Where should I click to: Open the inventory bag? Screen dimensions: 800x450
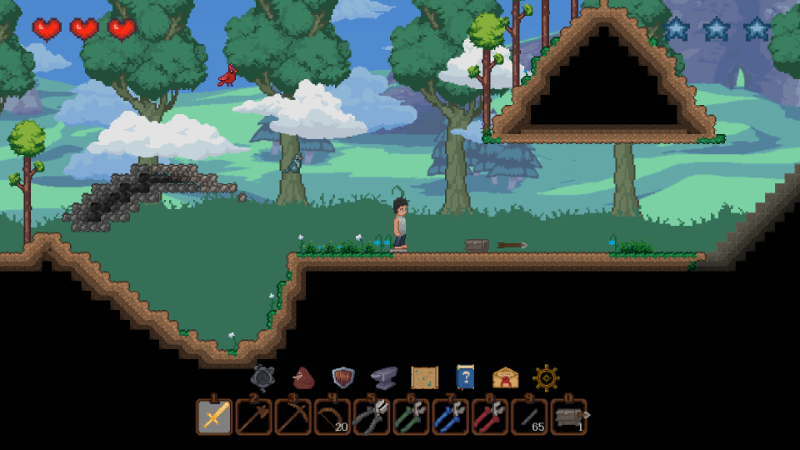tap(303, 378)
